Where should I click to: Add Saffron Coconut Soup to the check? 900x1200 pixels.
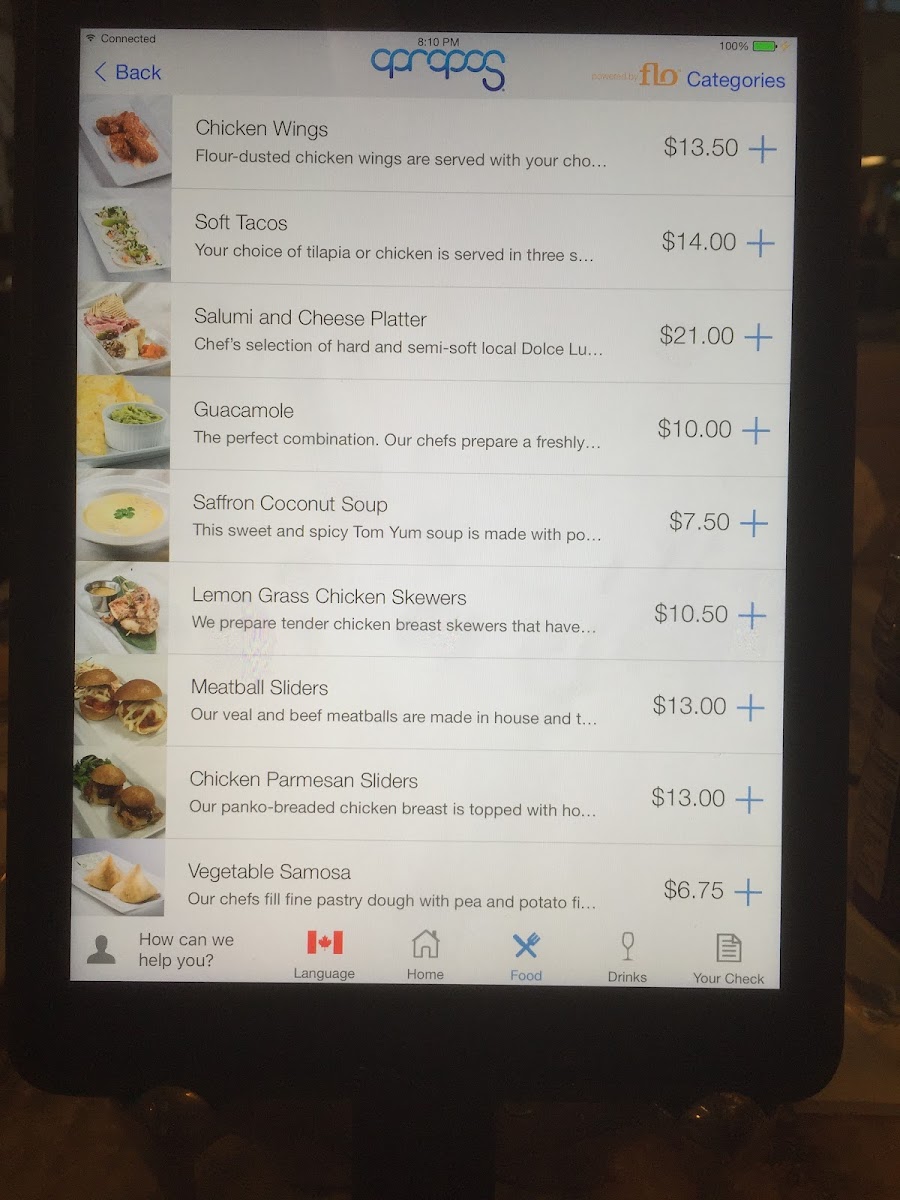[x=753, y=522]
